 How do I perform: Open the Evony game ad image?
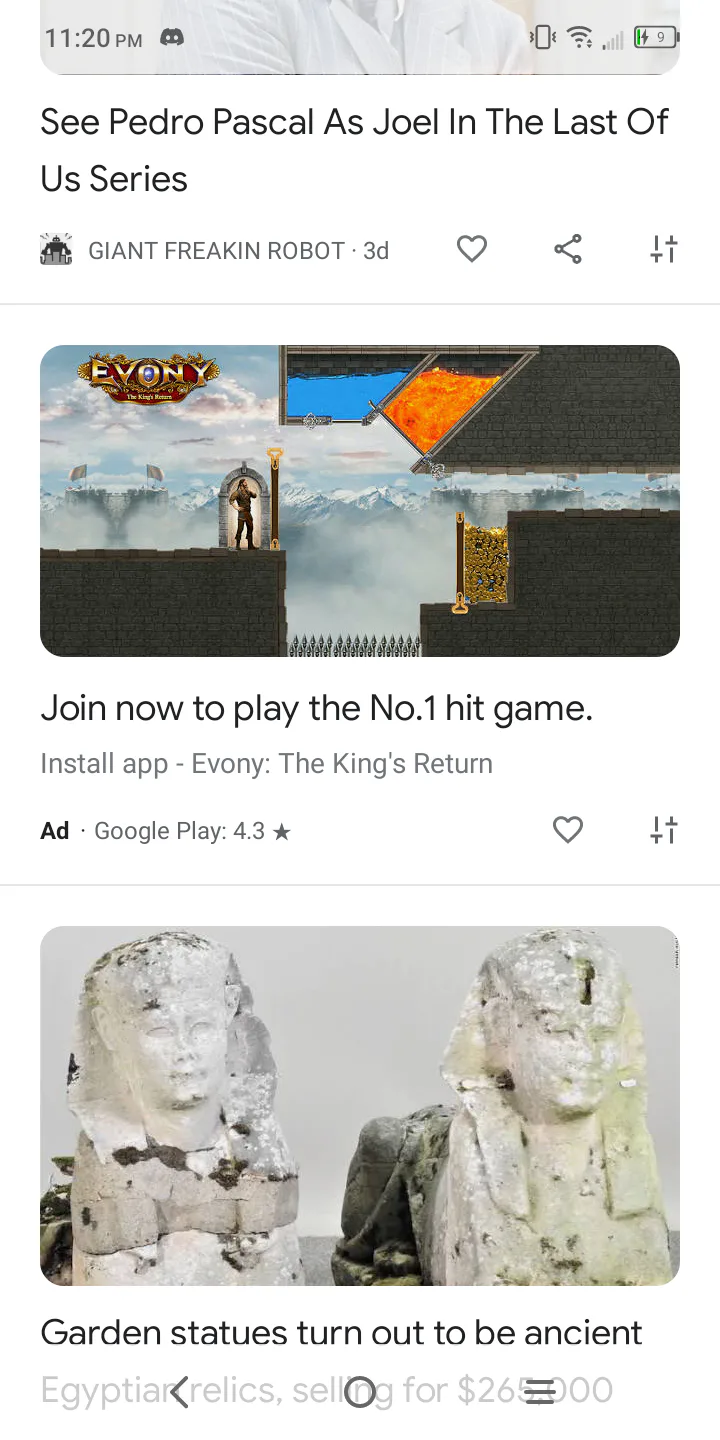coord(360,500)
